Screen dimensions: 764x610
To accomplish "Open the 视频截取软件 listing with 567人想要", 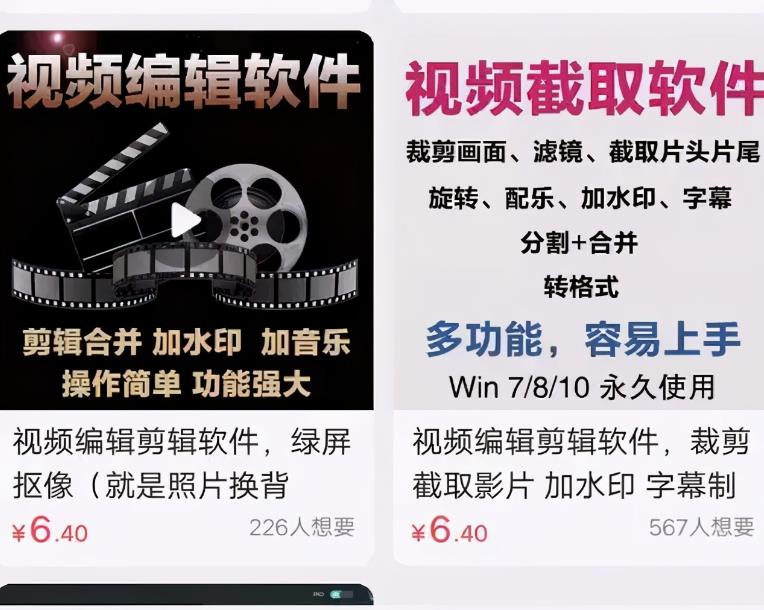I will point(580,462).
